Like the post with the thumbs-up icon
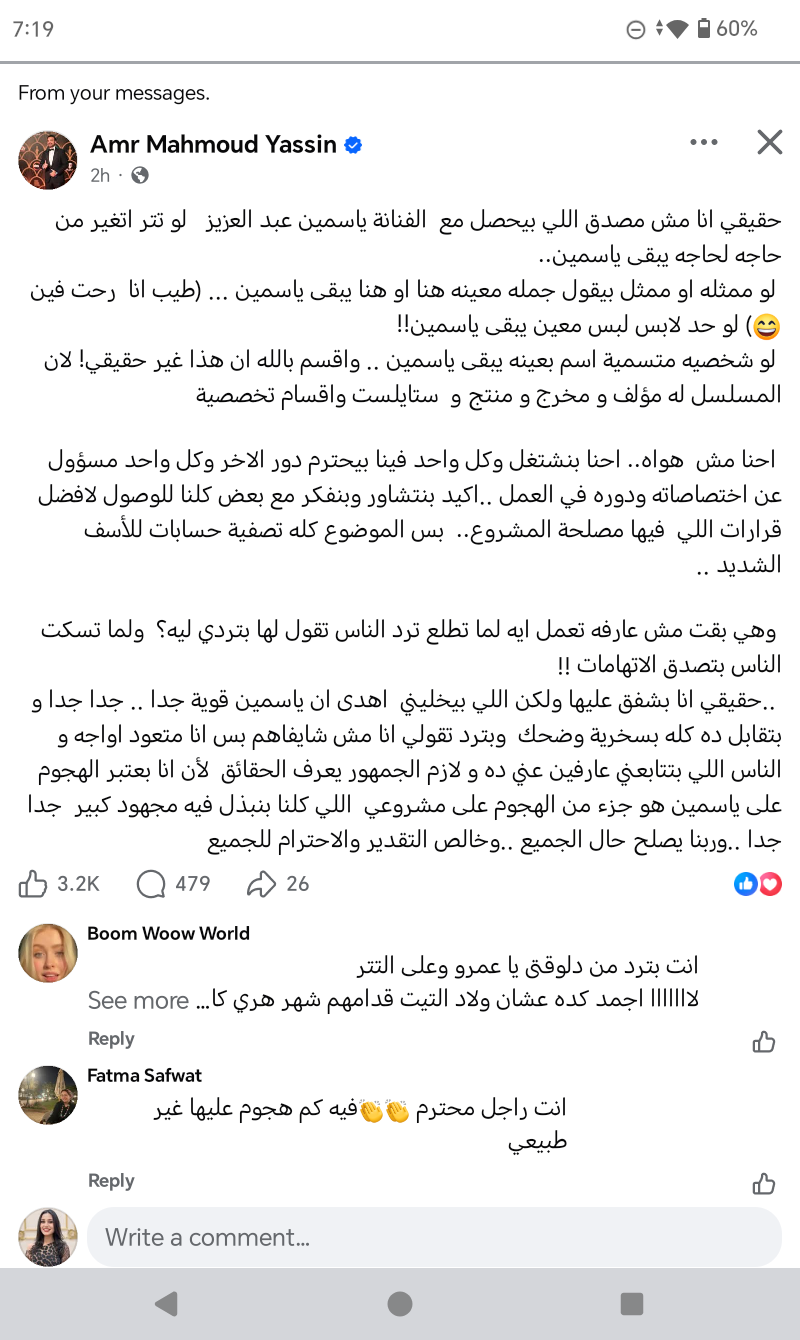Image resolution: width=800 pixels, height=1340 pixels. point(33,884)
